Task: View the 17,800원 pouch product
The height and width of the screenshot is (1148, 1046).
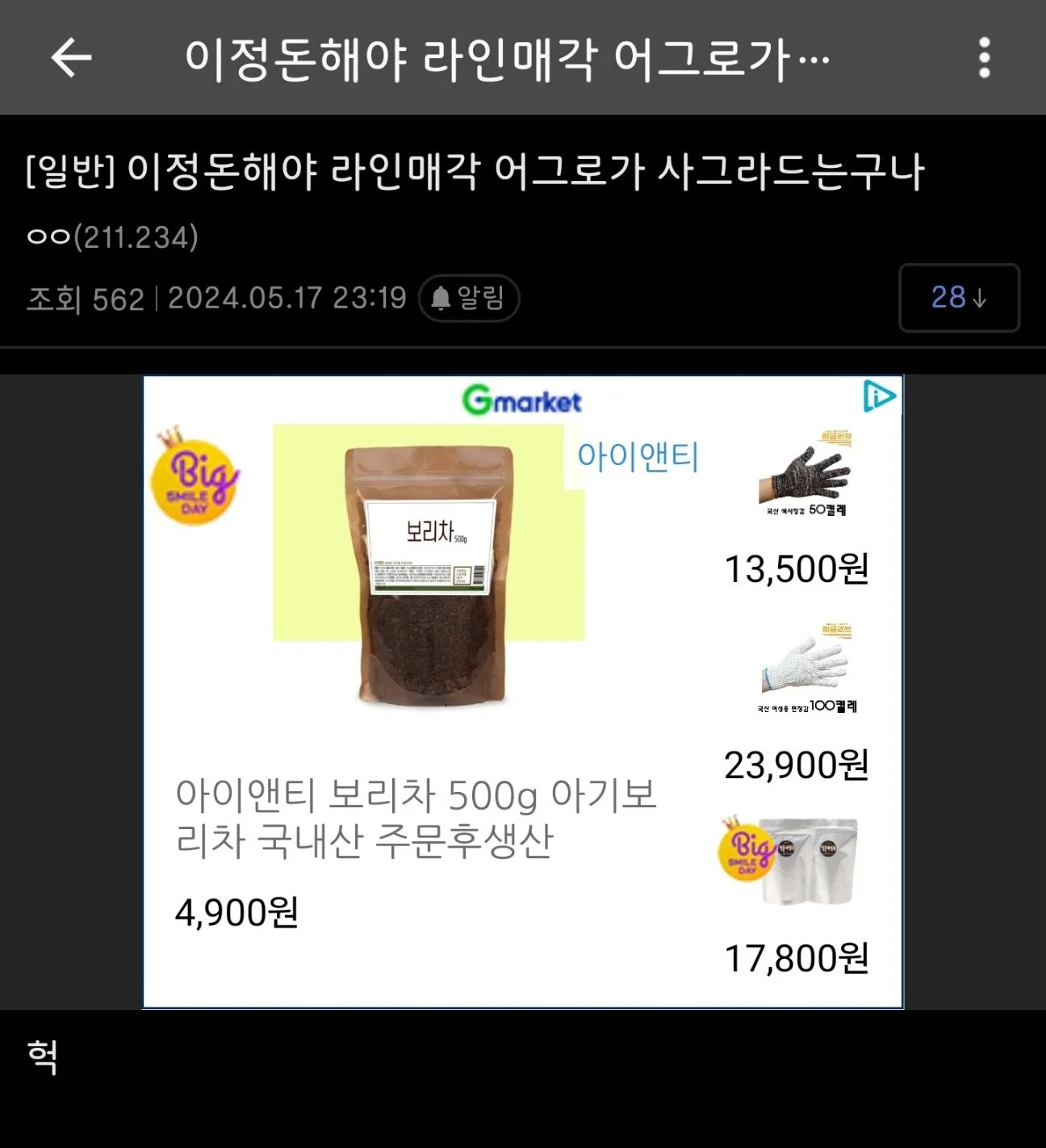Action: [x=795, y=860]
